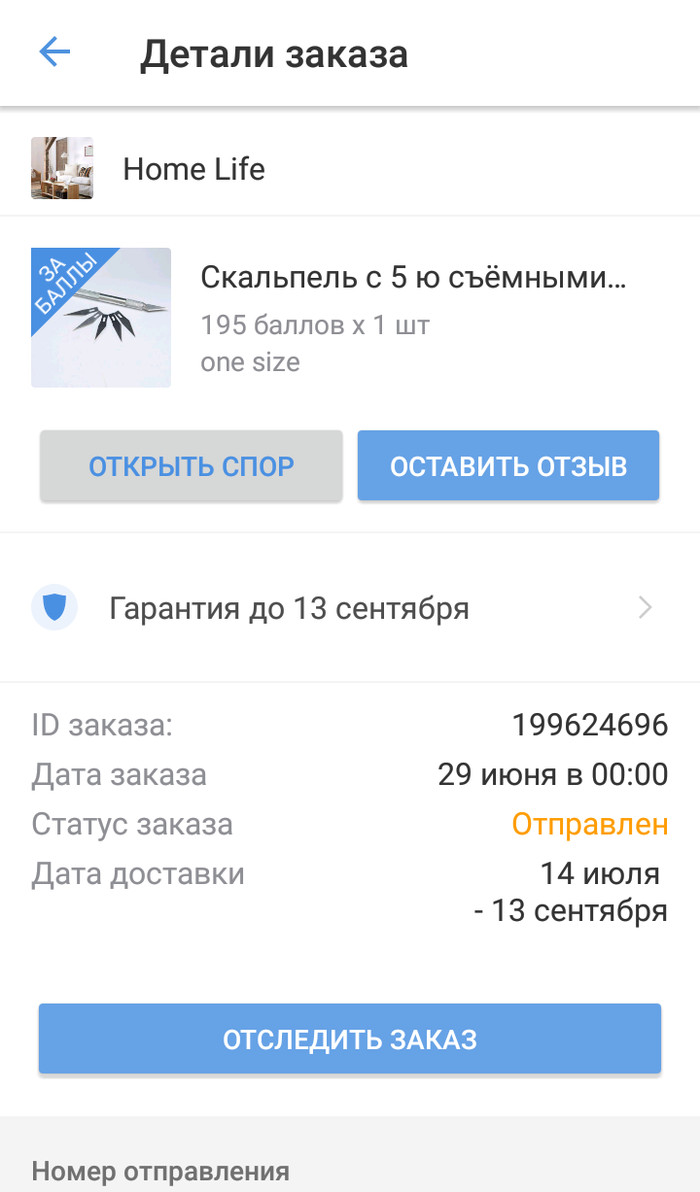The image size is (700, 1192).
Task: Track the order with «Отследить заказ»
Action: 350,1039
